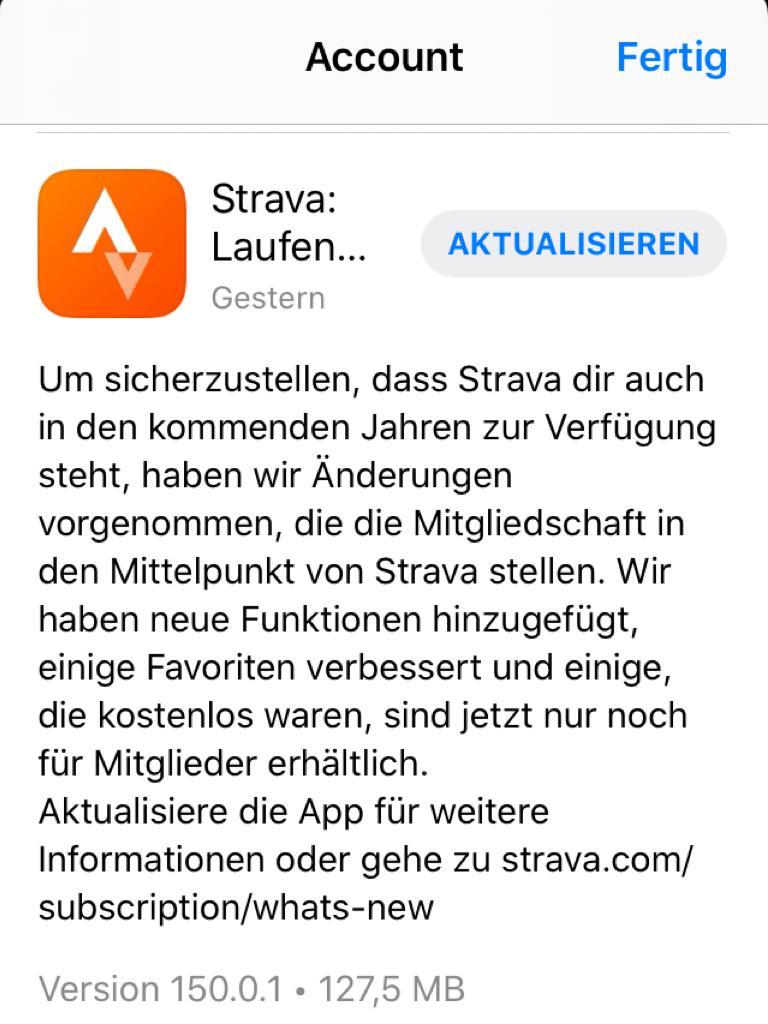Update Strava with AKTUALISIEREN button
Screen dimensions: 768x1024
573,244
